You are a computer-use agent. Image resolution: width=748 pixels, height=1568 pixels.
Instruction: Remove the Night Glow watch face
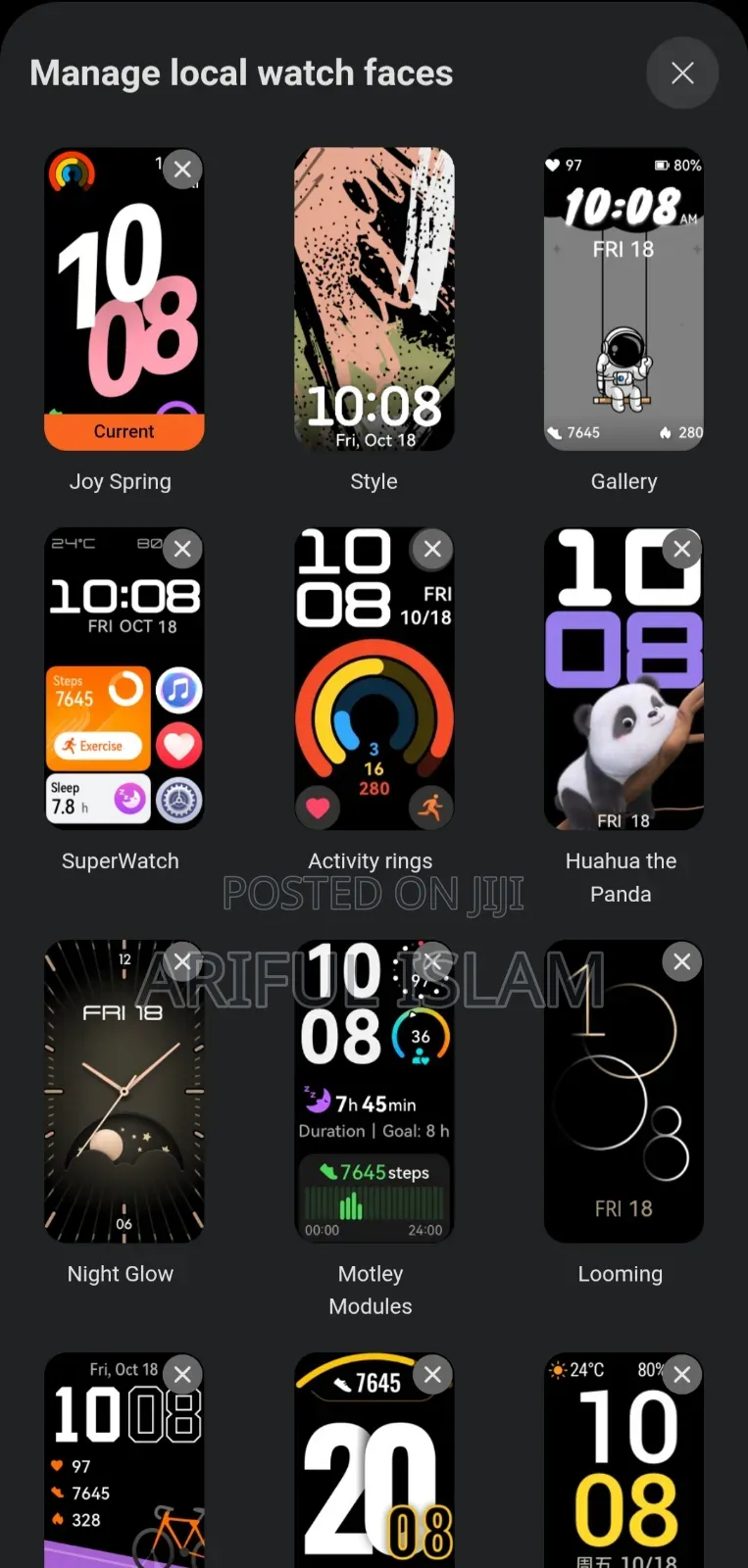182,961
